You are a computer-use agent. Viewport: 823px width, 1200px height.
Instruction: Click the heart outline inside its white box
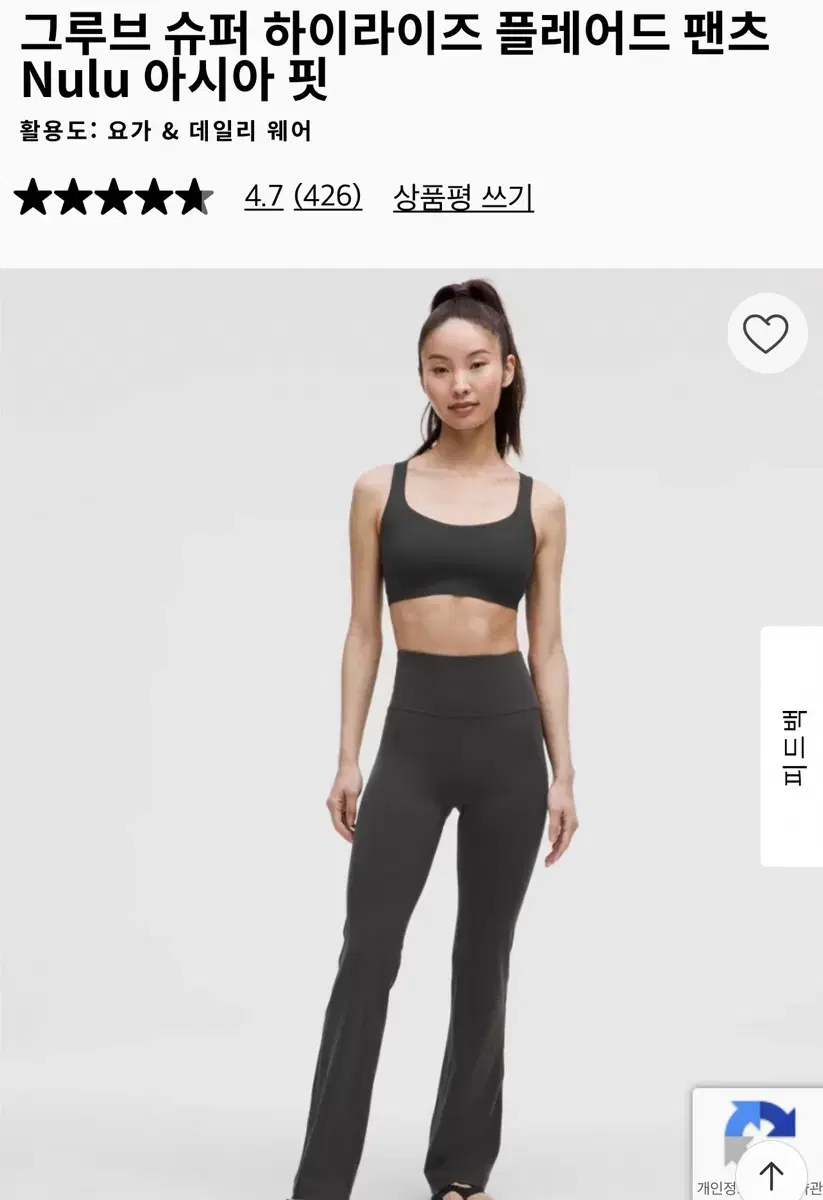click(x=767, y=334)
